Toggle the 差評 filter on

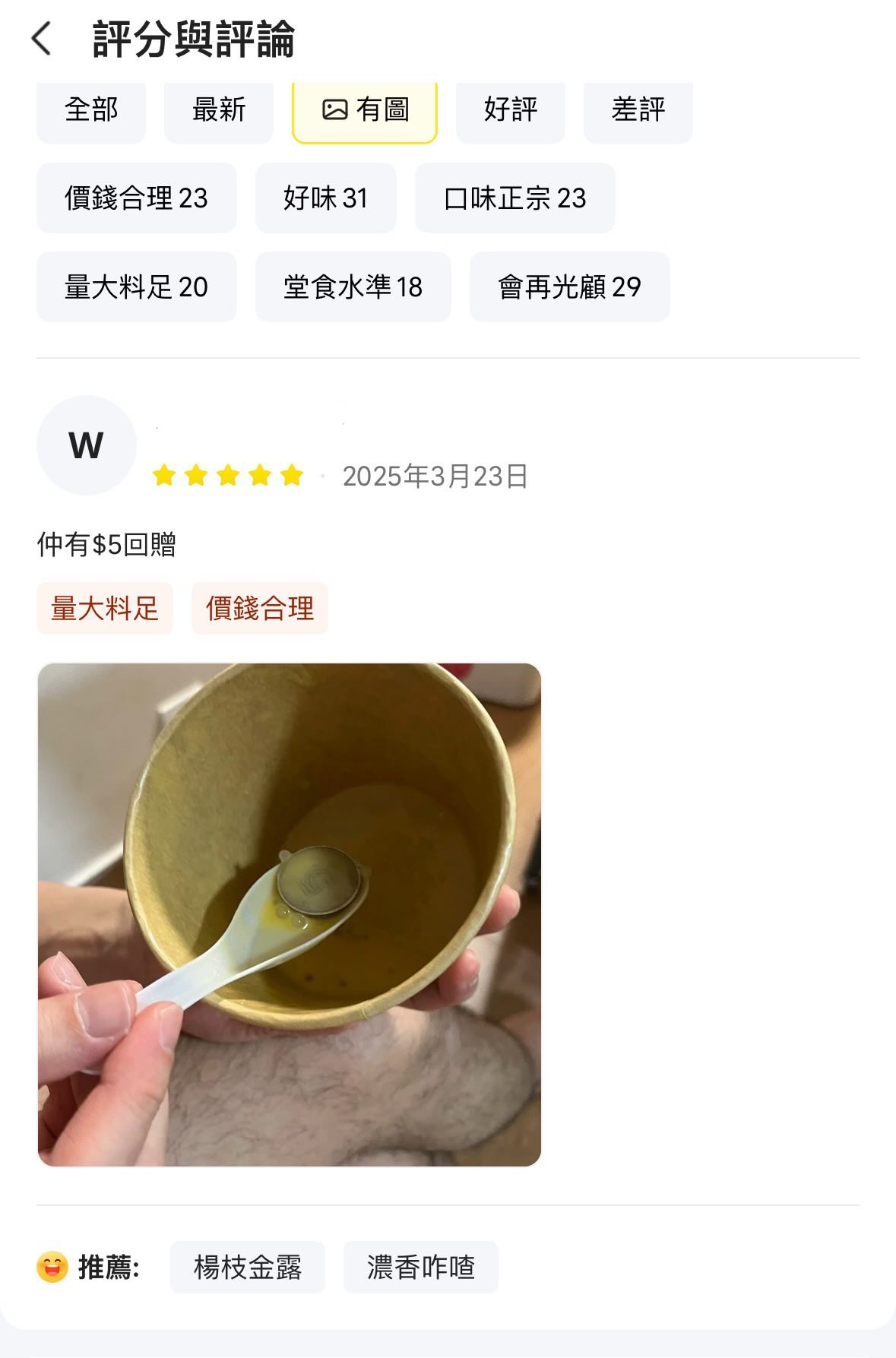(x=638, y=111)
